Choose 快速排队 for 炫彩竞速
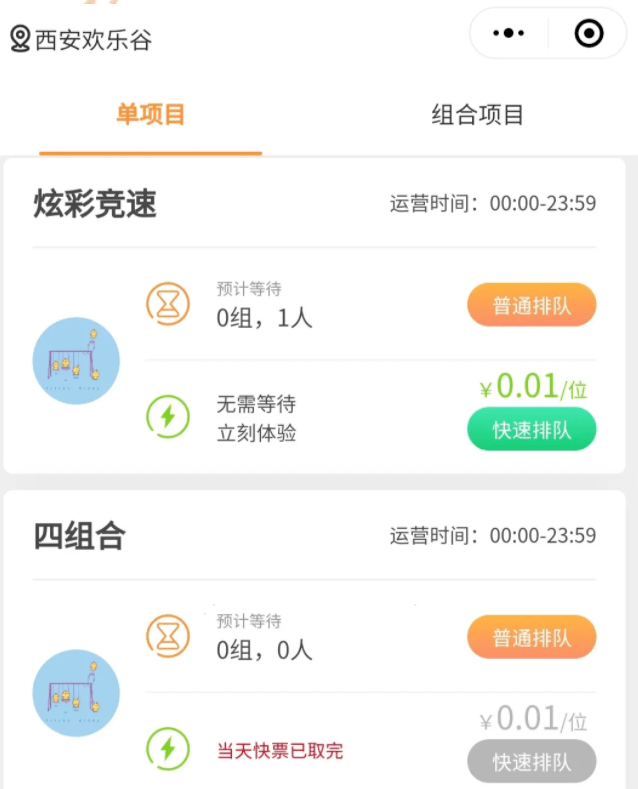638x789 pixels. pyautogui.click(x=531, y=430)
